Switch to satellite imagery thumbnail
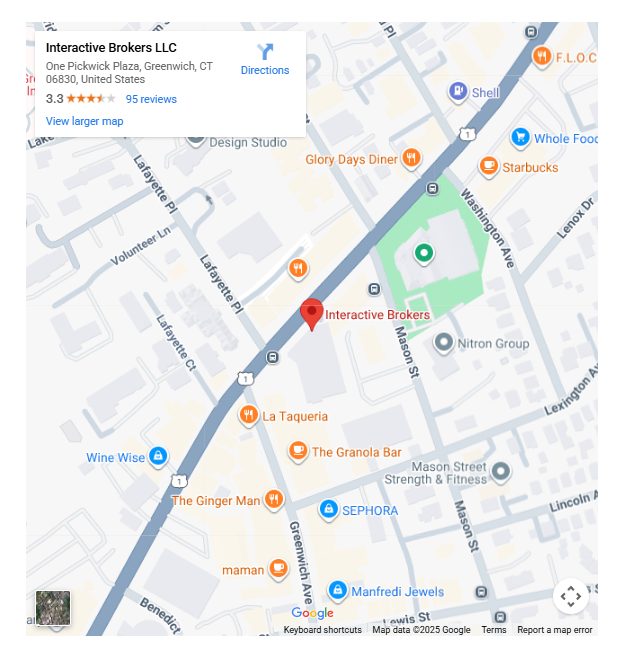Screen dimensions: 636x664 pyautogui.click(x=53, y=607)
